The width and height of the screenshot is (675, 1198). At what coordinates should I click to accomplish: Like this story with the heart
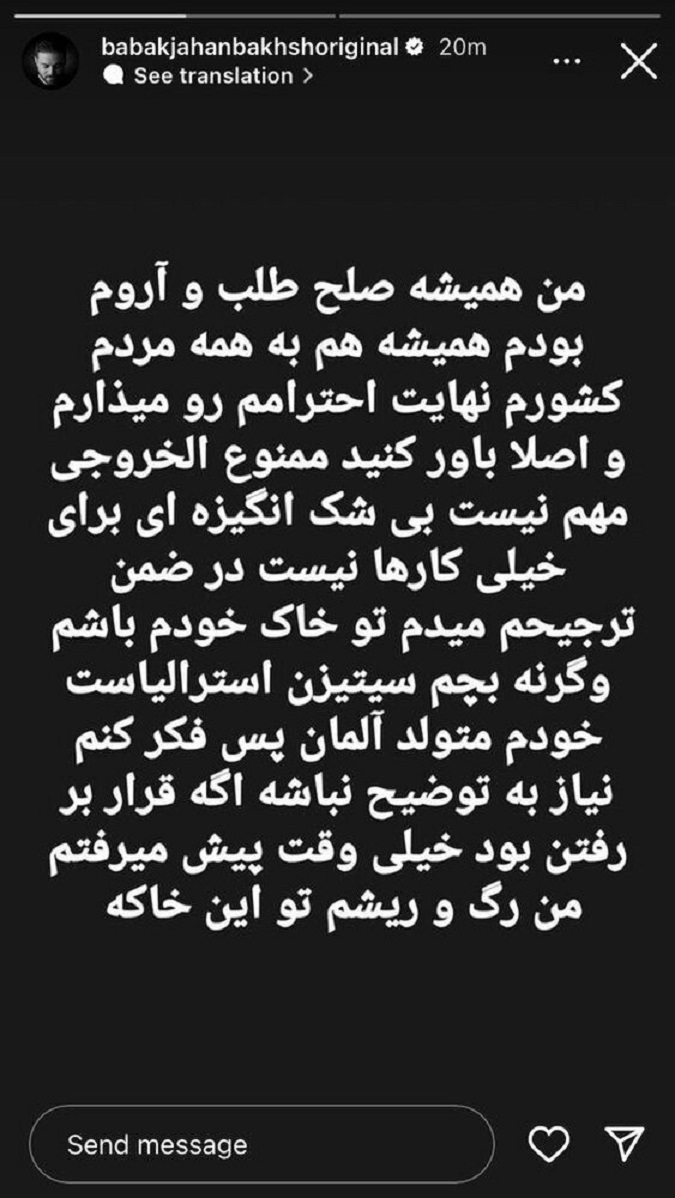click(x=551, y=1144)
